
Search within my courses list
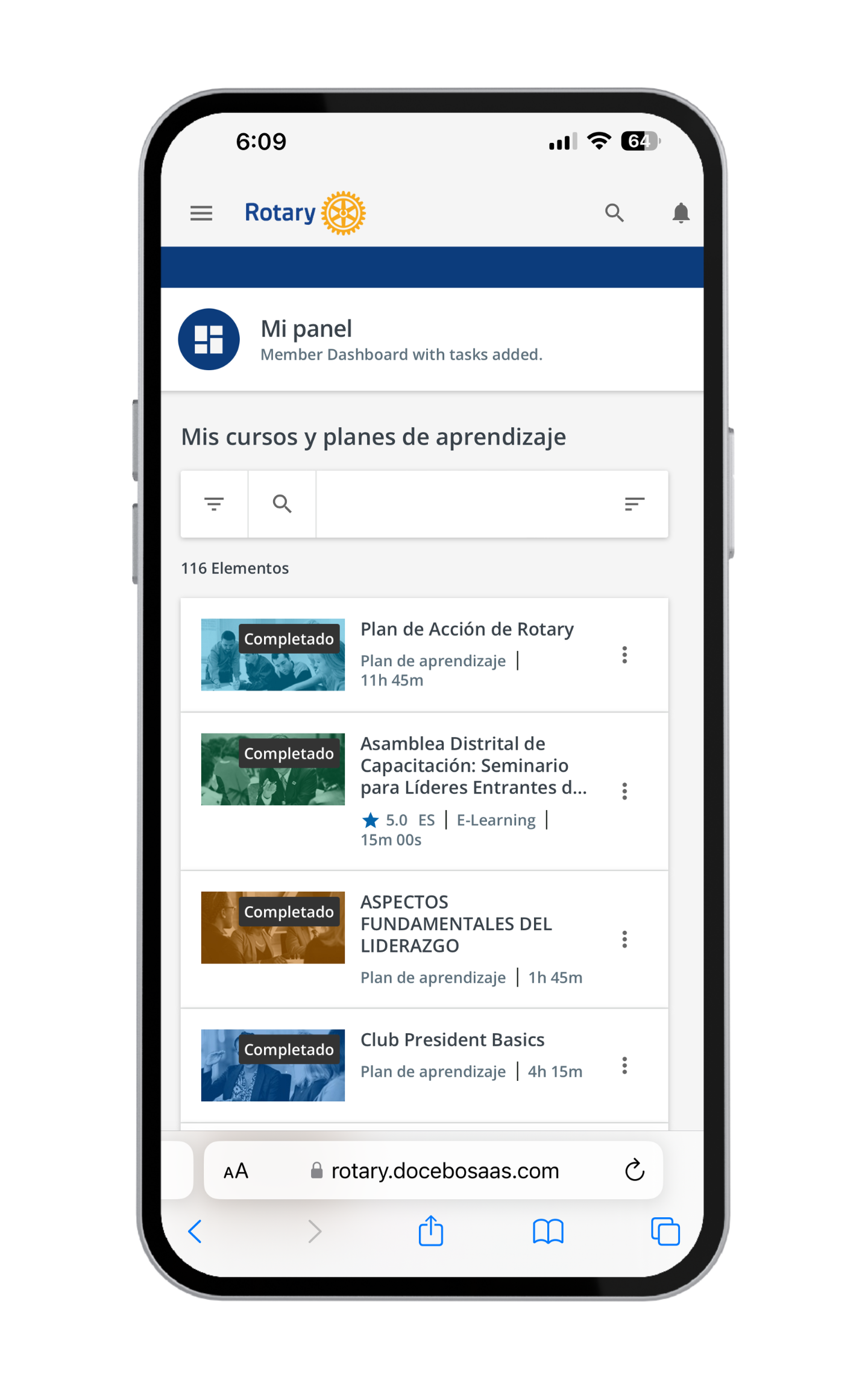click(282, 504)
